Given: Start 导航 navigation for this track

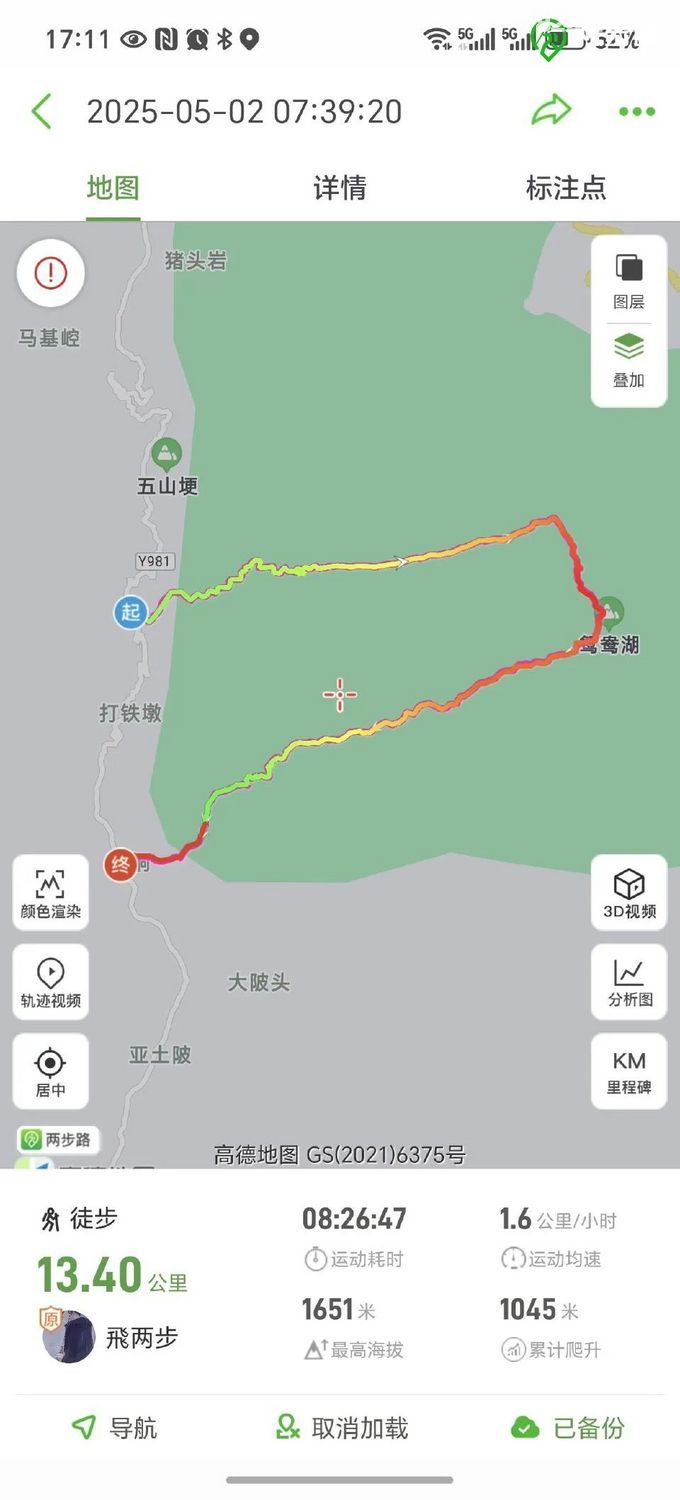Looking at the screenshot, I should click(114, 1428).
